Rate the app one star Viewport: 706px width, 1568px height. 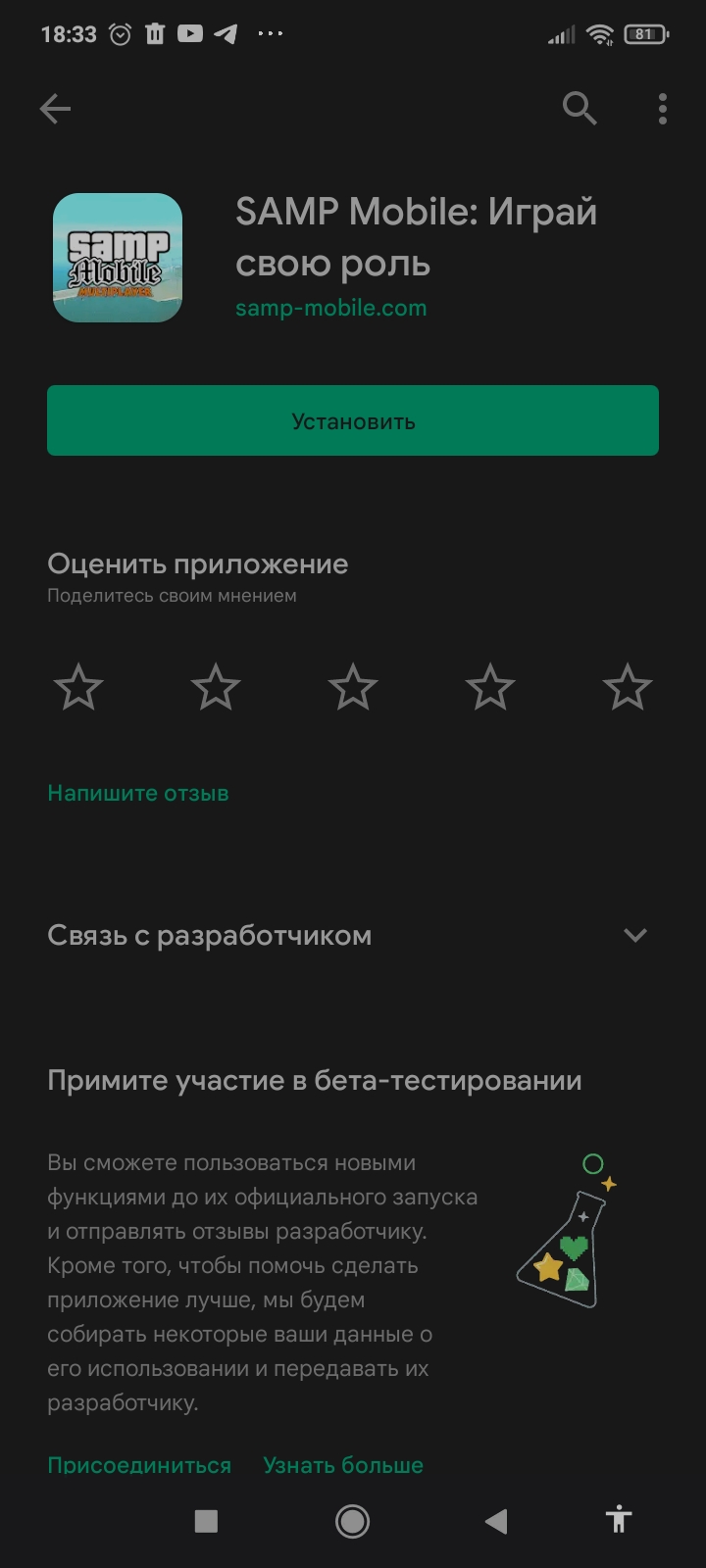tap(78, 687)
